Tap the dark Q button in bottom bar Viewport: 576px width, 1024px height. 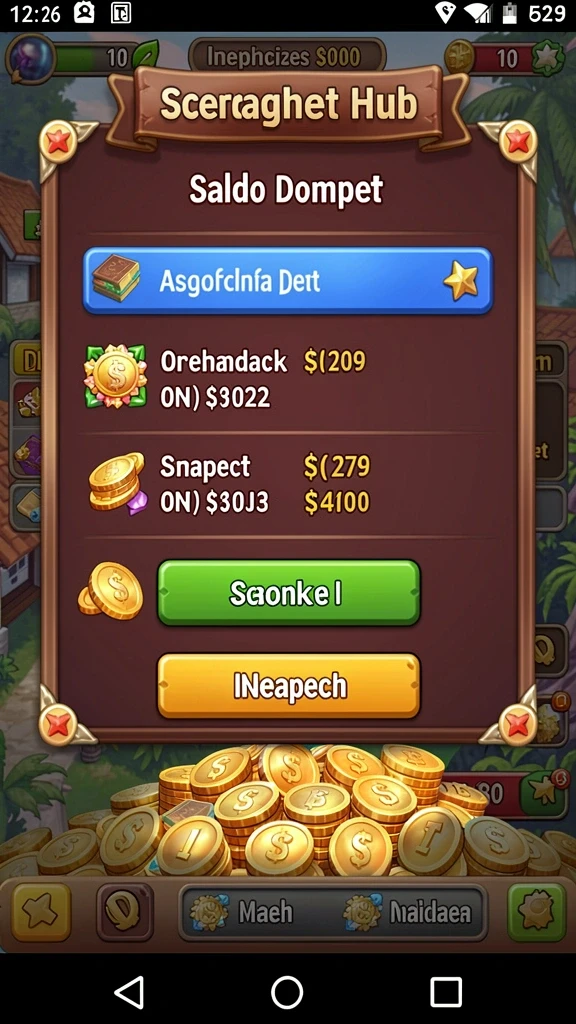tap(125, 912)
